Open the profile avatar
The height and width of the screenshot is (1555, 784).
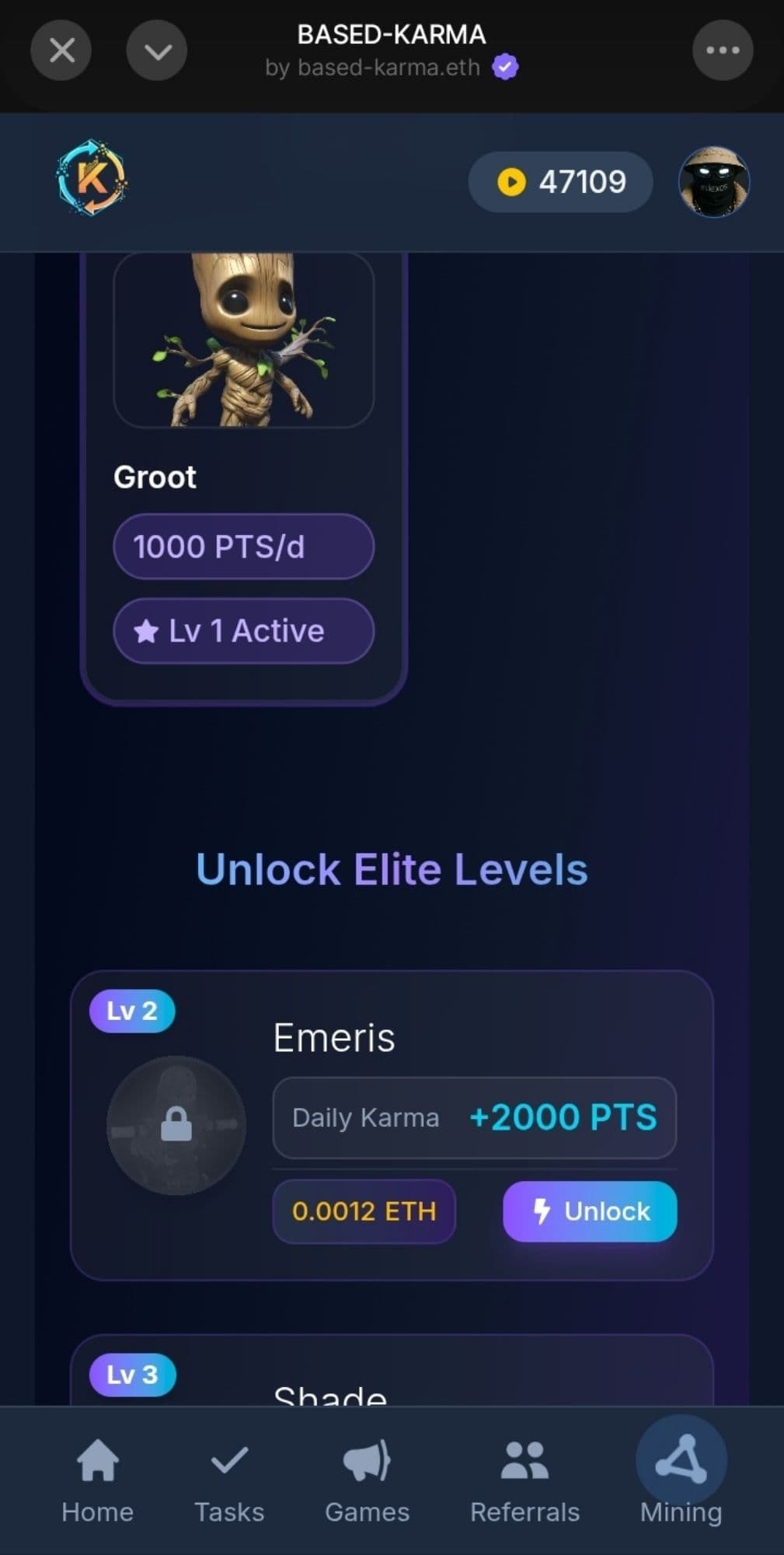coord(713,182)
